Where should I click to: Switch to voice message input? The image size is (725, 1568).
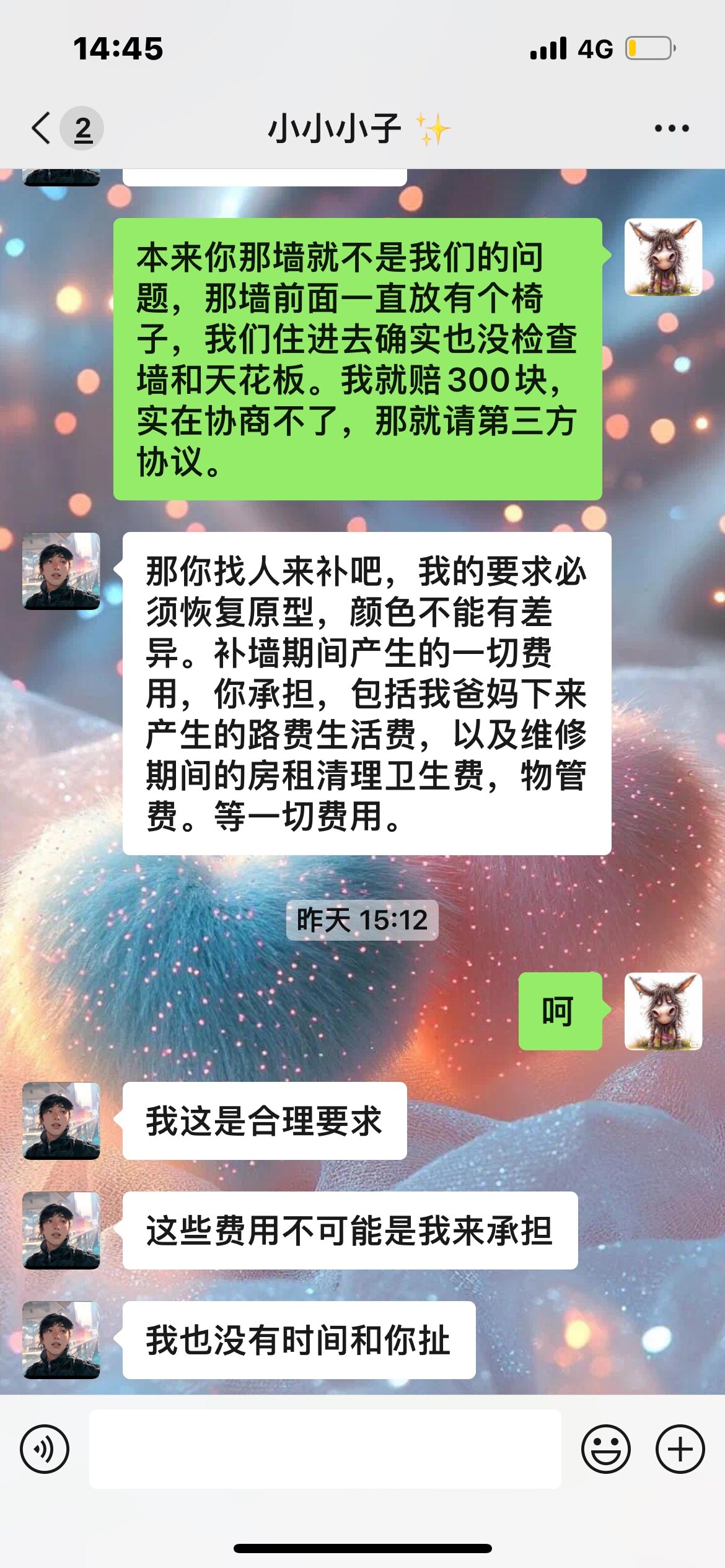point(45,1448)
